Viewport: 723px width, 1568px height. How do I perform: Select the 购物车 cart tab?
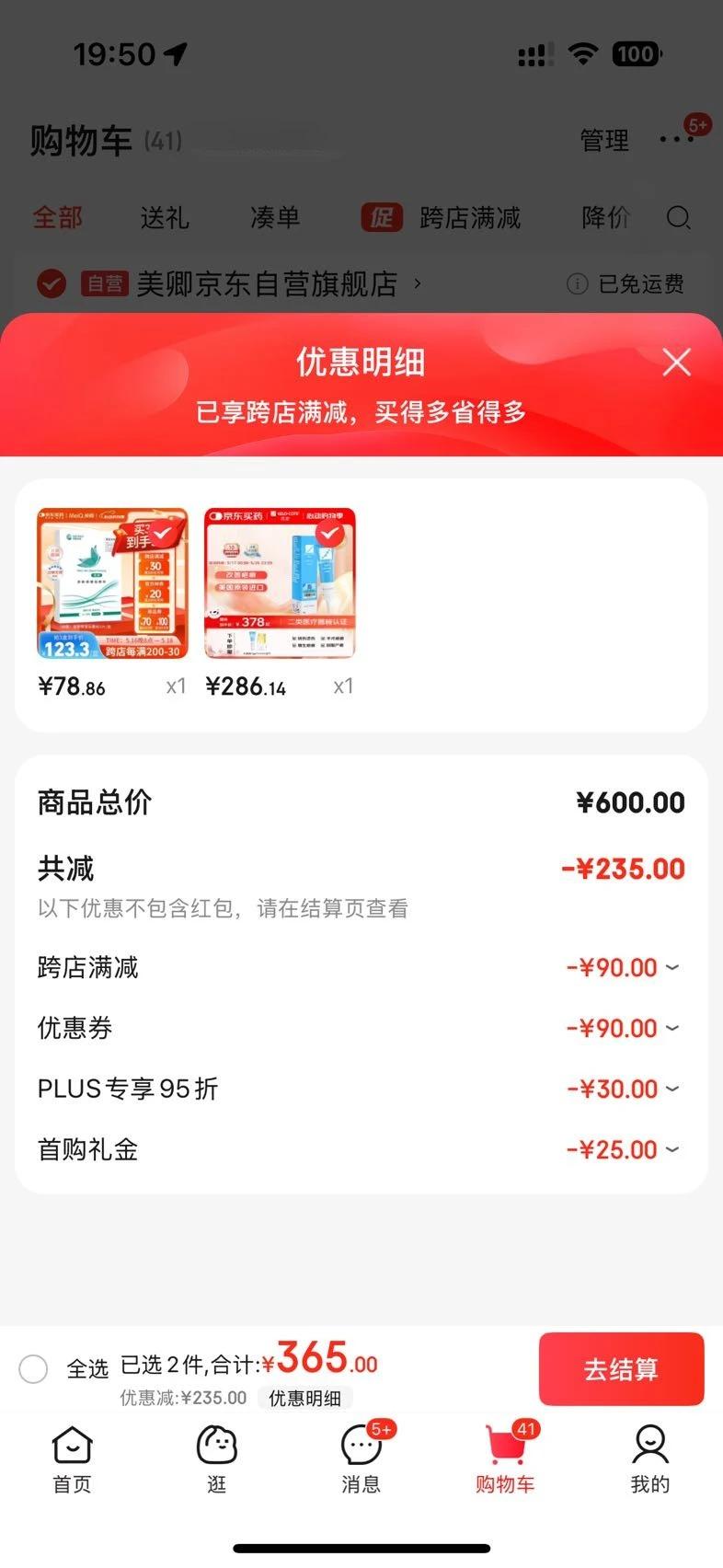pos(505,1460)
